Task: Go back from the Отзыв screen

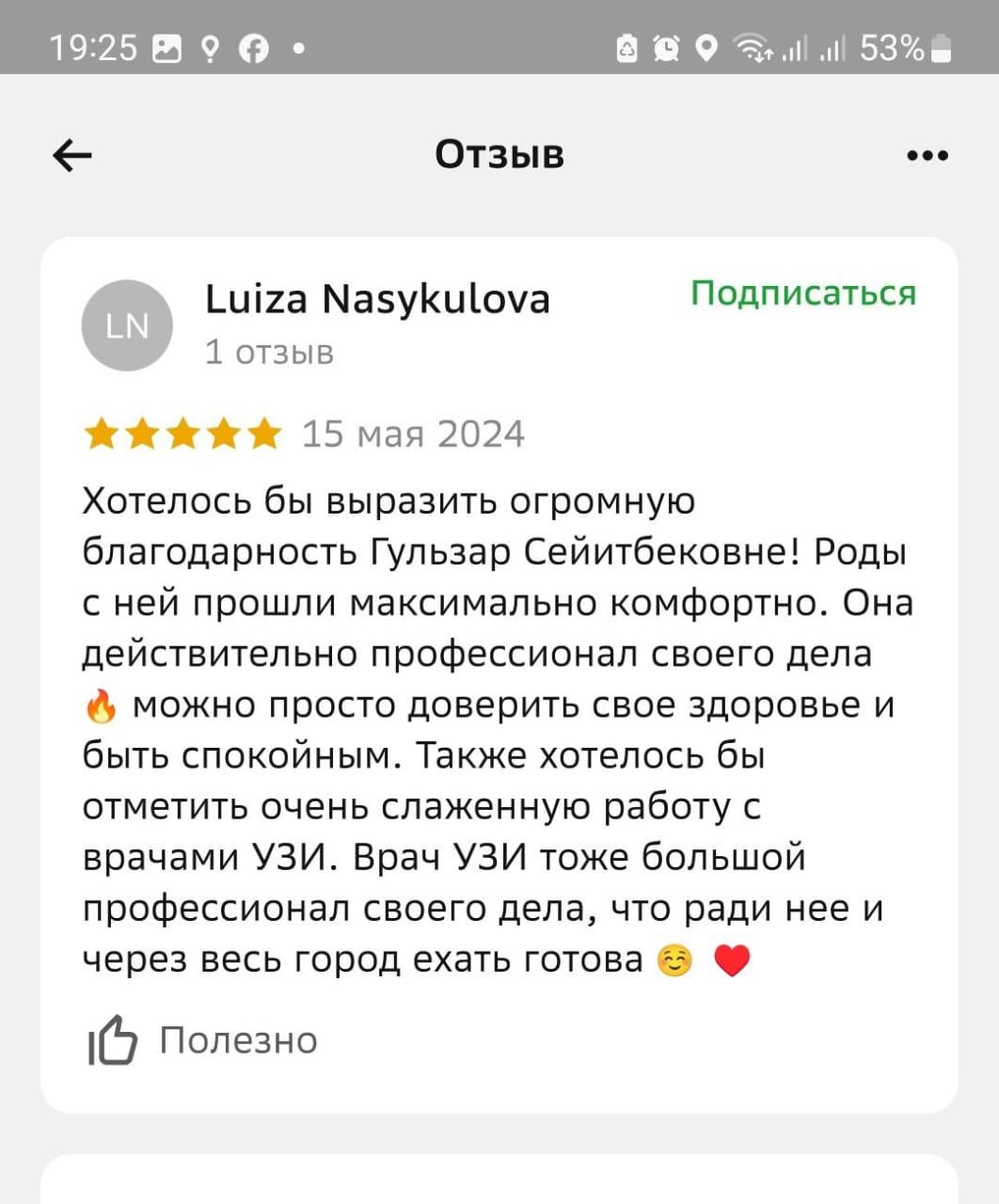Action: [71, 155]
